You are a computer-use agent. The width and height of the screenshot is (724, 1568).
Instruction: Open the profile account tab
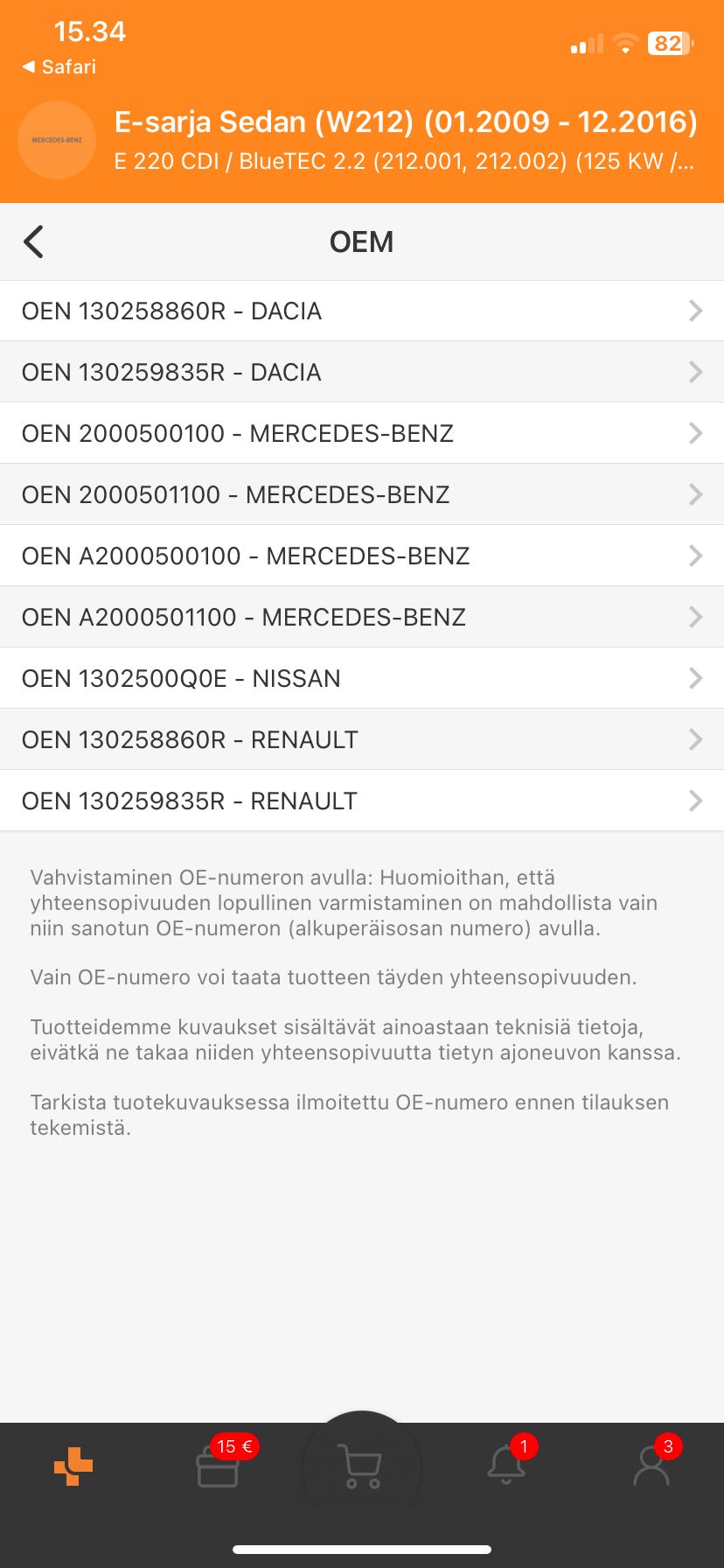[x=651, y=1466]
